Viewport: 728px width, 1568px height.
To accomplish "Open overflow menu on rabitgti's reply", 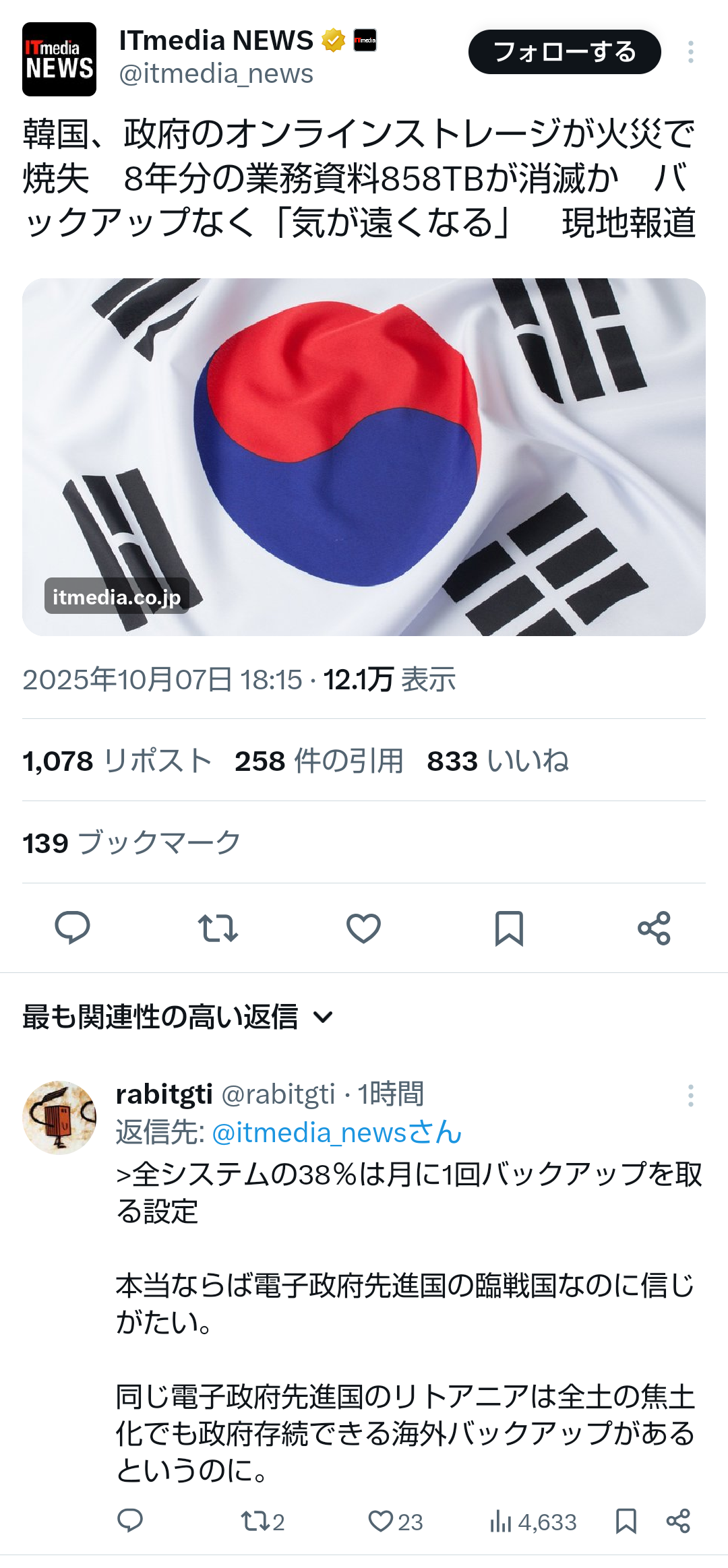I will [x=690, y=1095].
